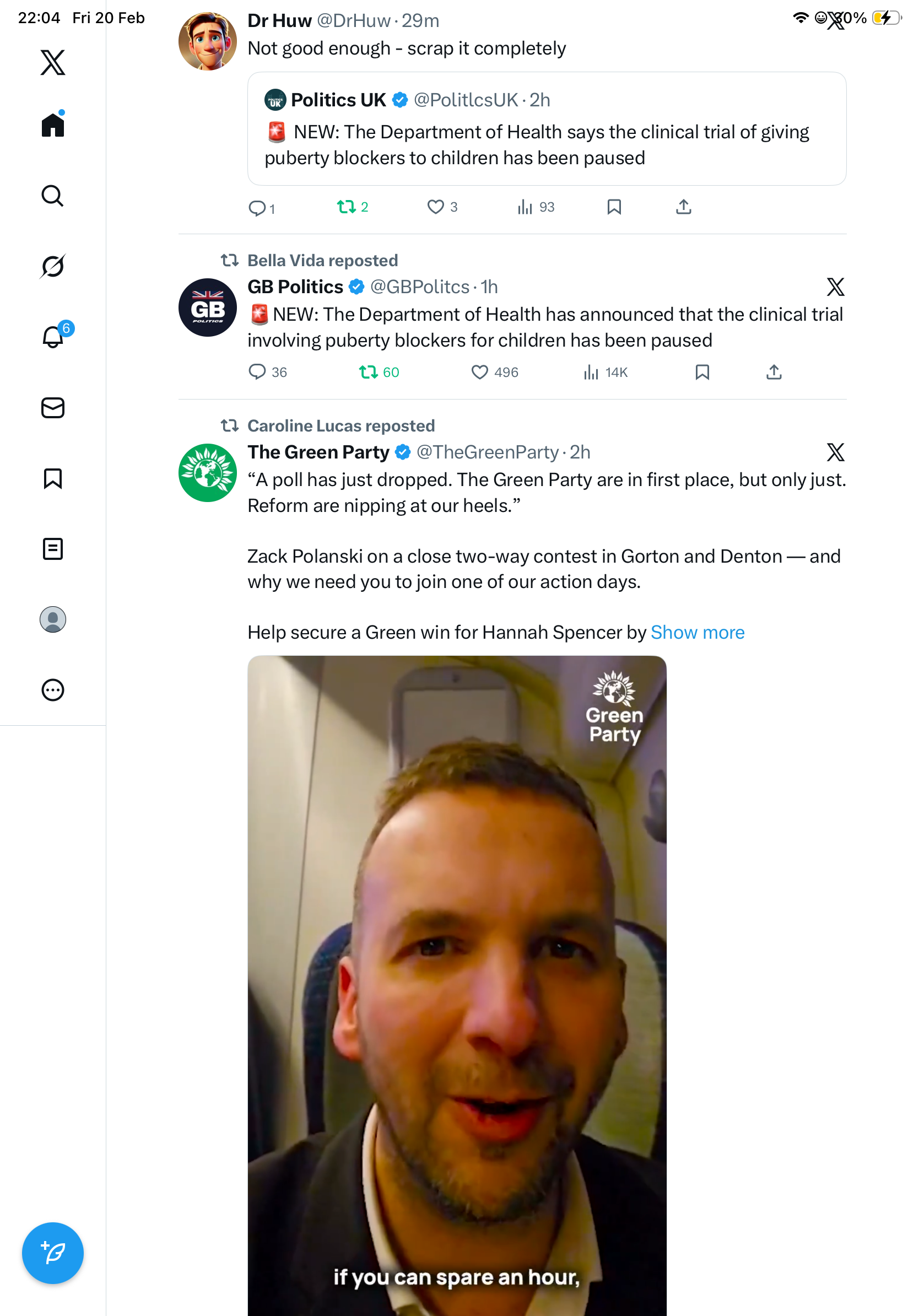Open the notifications bell
The image size is (919, 1316).
click(x=53, y=337)
